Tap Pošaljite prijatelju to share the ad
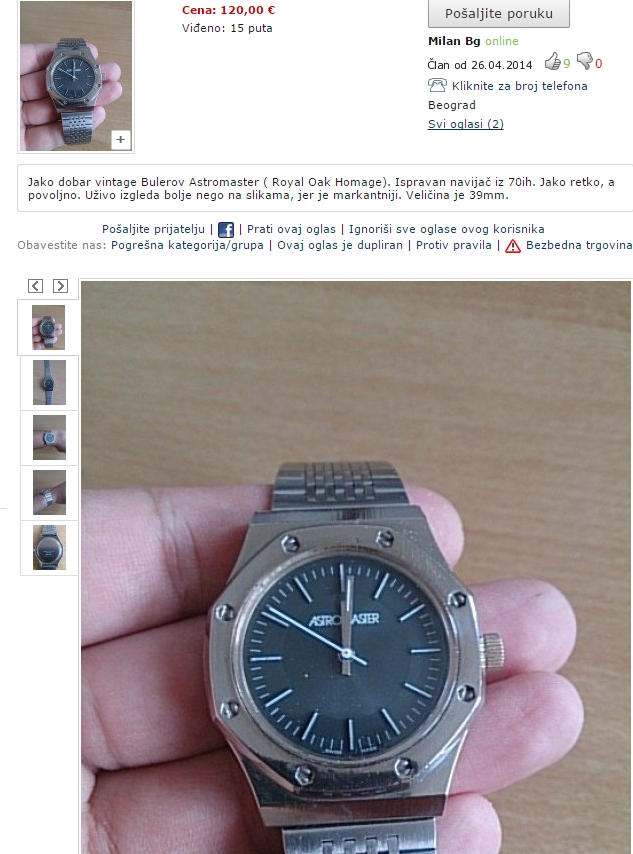The image size is (633, 854). click(x=153, y=229)
